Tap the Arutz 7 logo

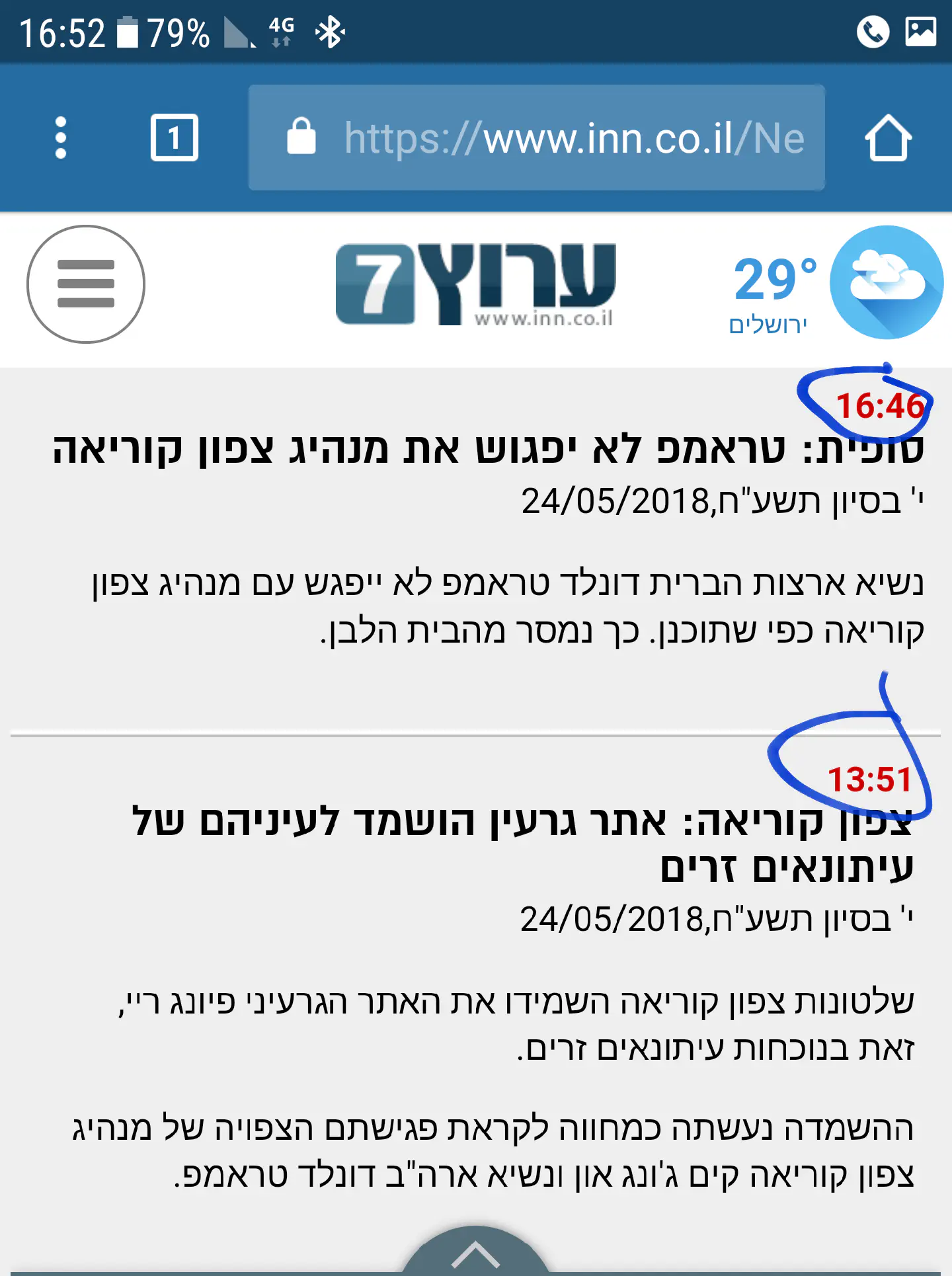coord(475,284)
